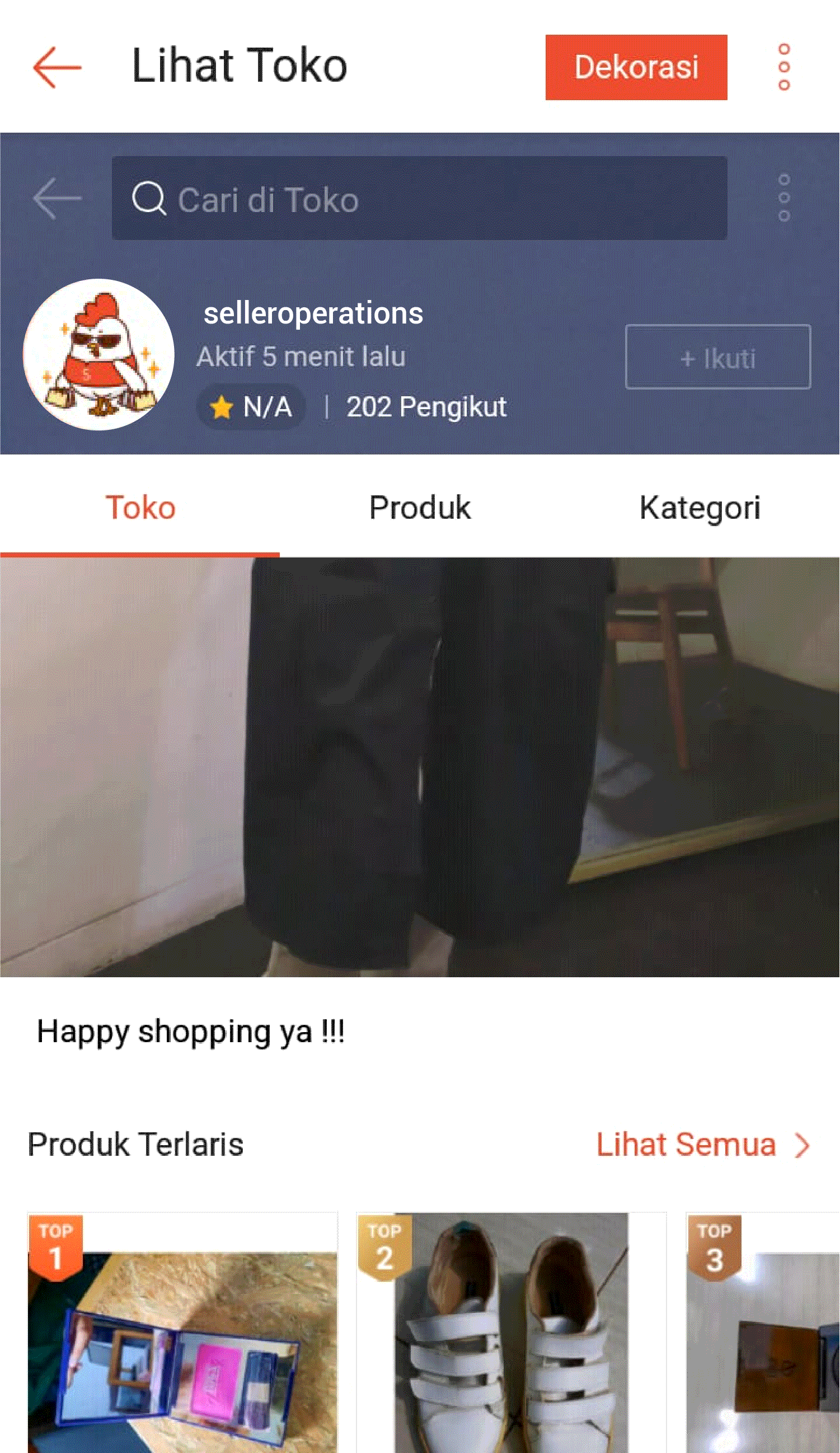840x1453 pixels.
Task: Open the overflow menu beside Dekorasi
Action: [783, 68]
